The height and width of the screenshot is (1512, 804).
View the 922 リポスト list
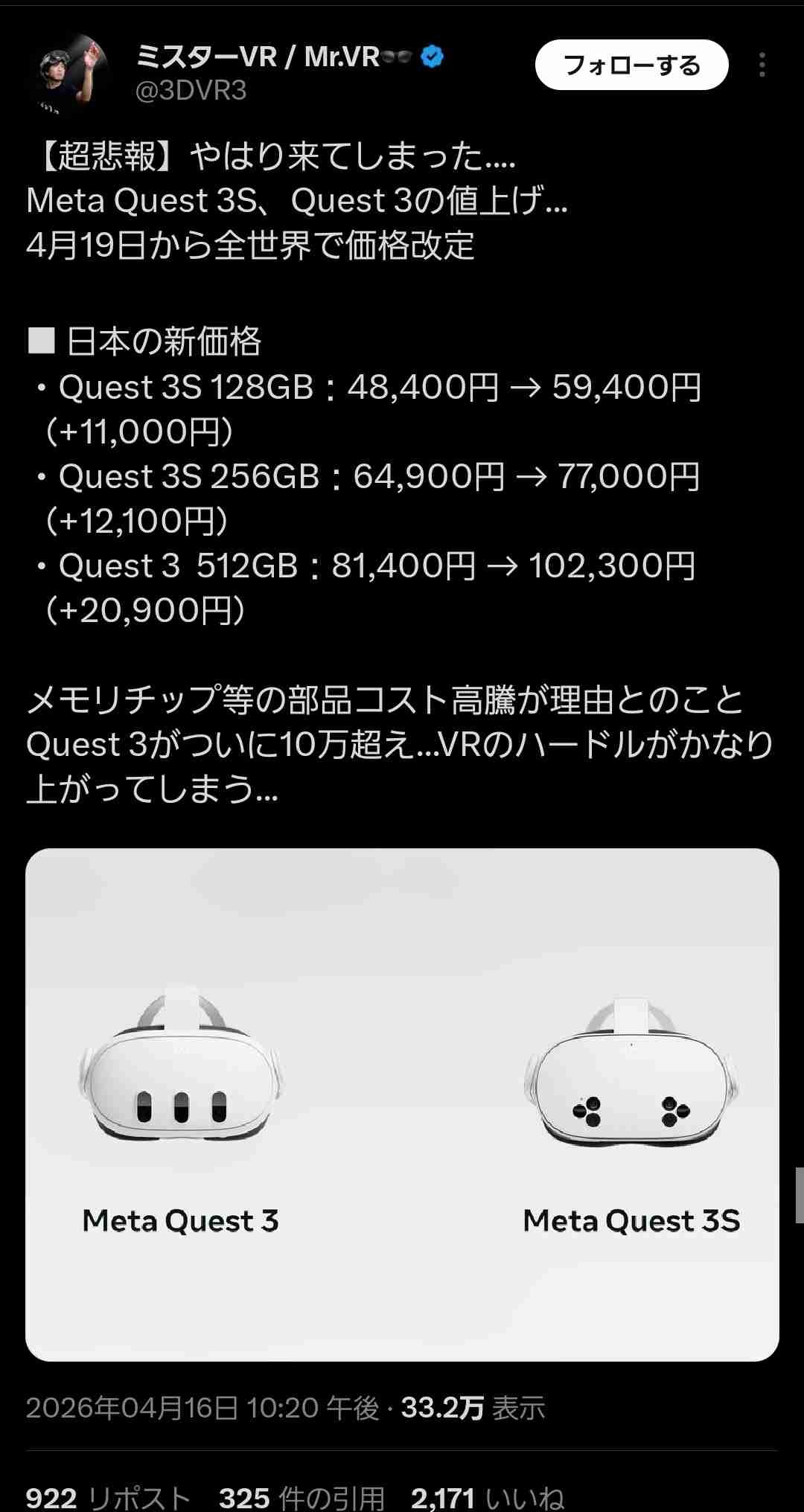tap(108, 1497)
